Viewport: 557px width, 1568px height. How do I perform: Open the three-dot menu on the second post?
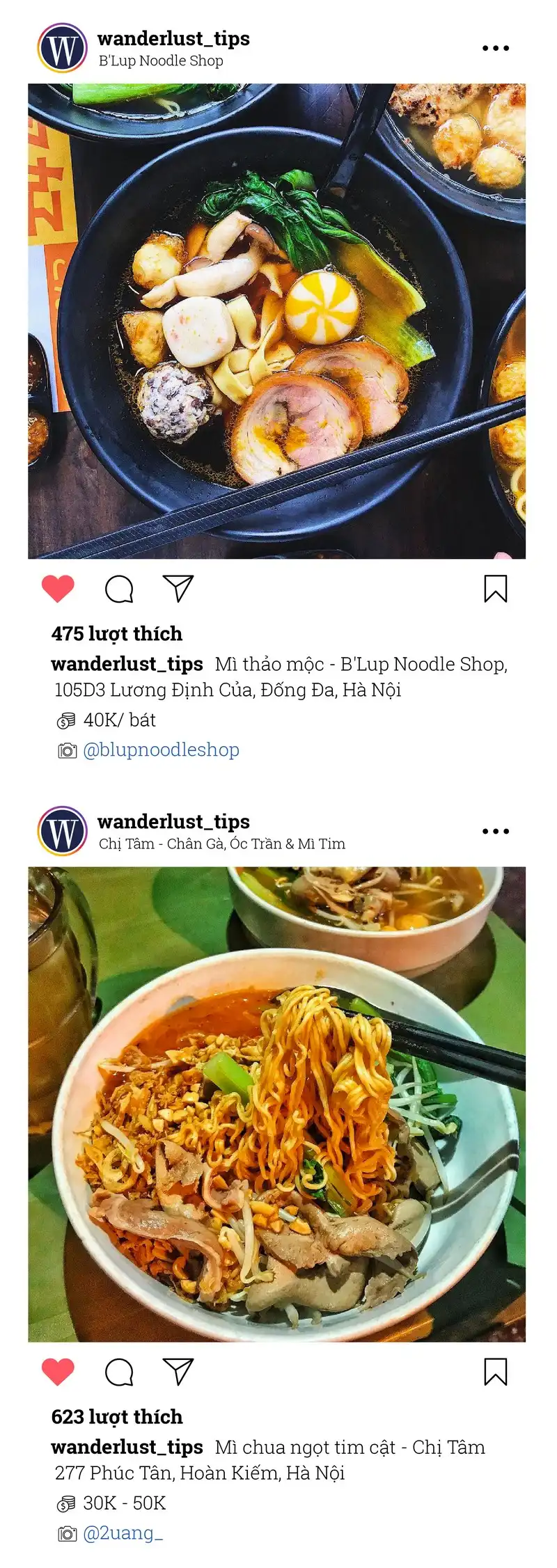(495, 830)
